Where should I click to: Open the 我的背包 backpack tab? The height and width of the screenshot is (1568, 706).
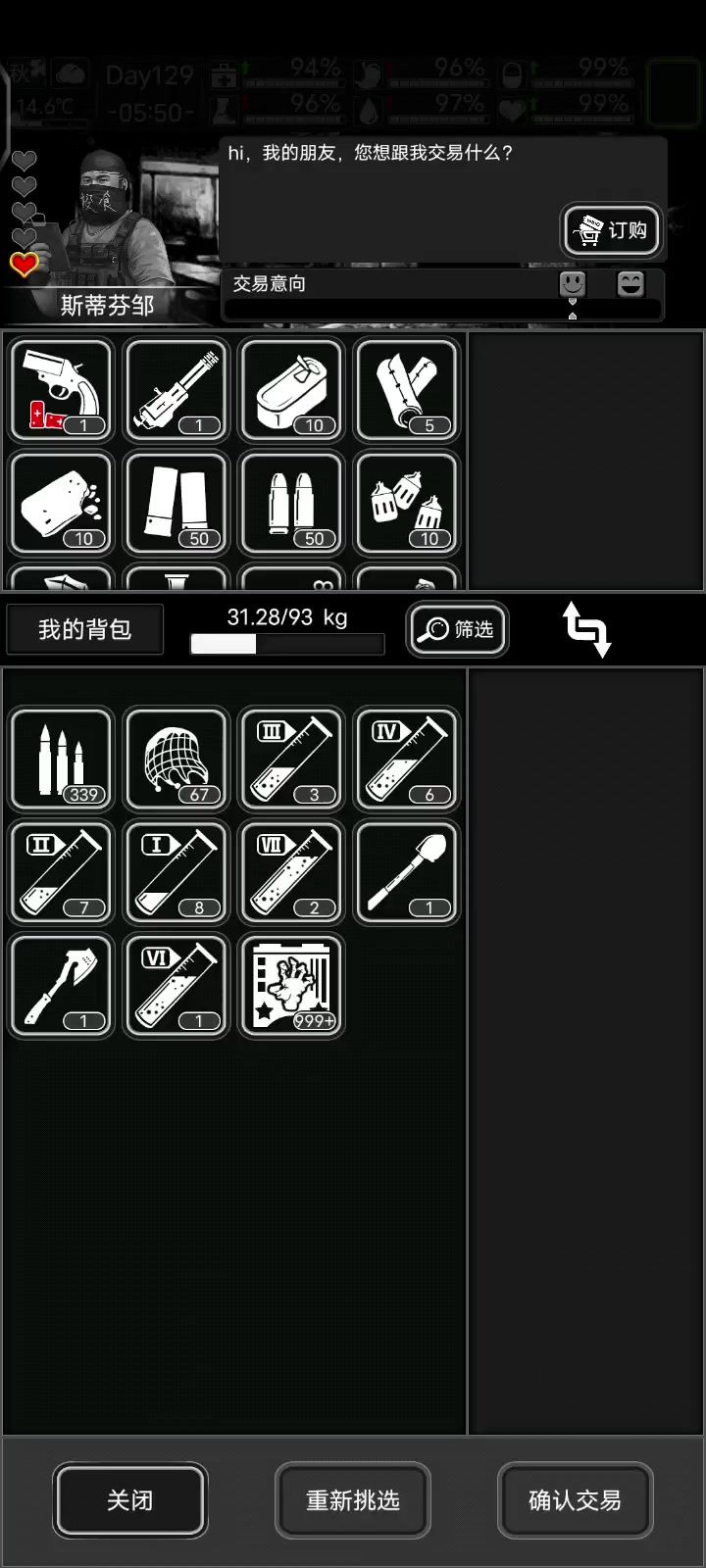[85, 629]
